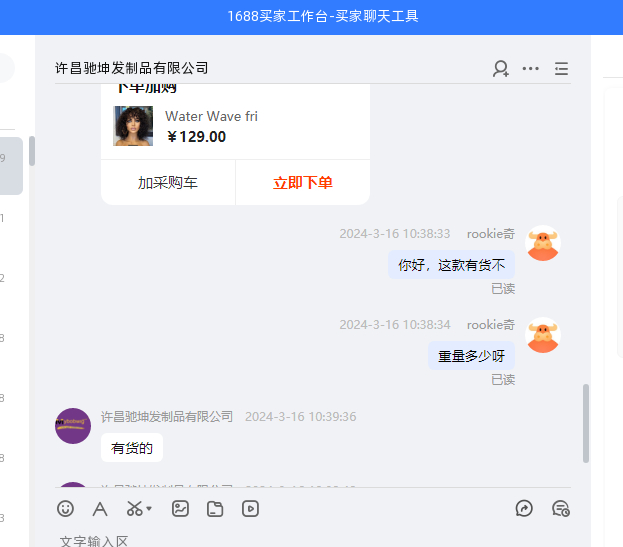Add the Water Wave product to 加采购车

(168, 183)
